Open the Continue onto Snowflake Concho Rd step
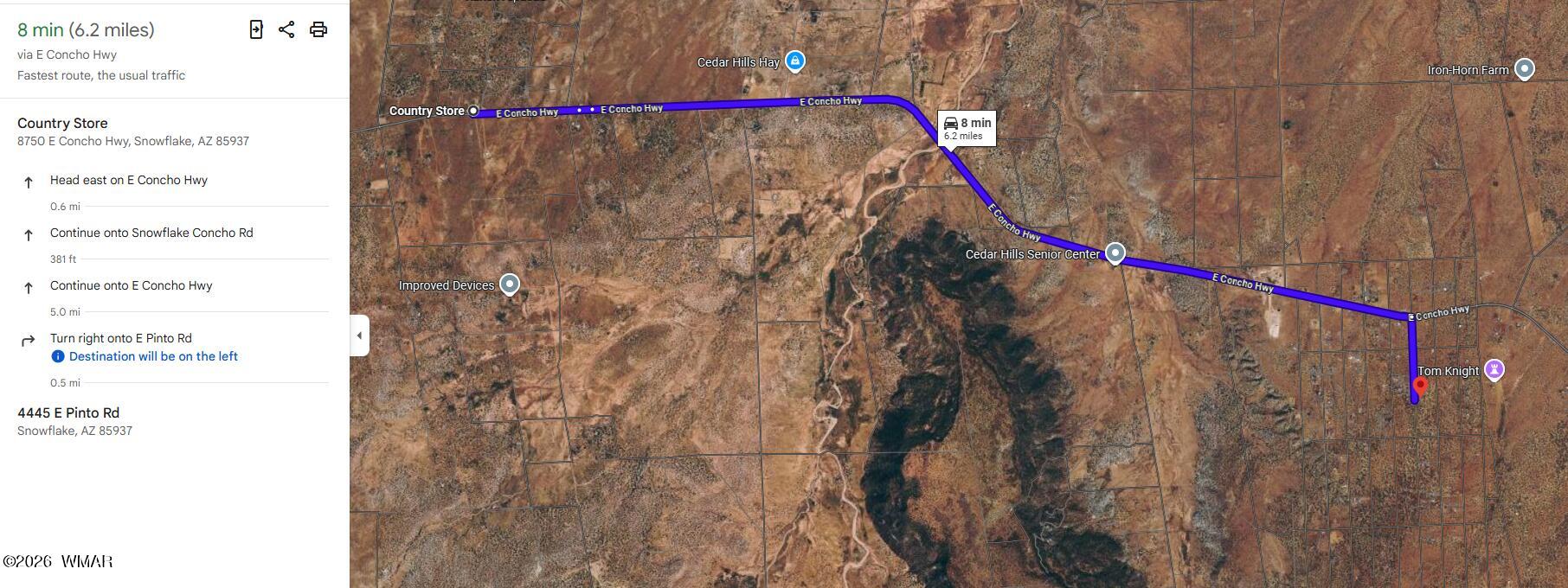Viewport: 1568px width, 588px height. coord(151,233)
